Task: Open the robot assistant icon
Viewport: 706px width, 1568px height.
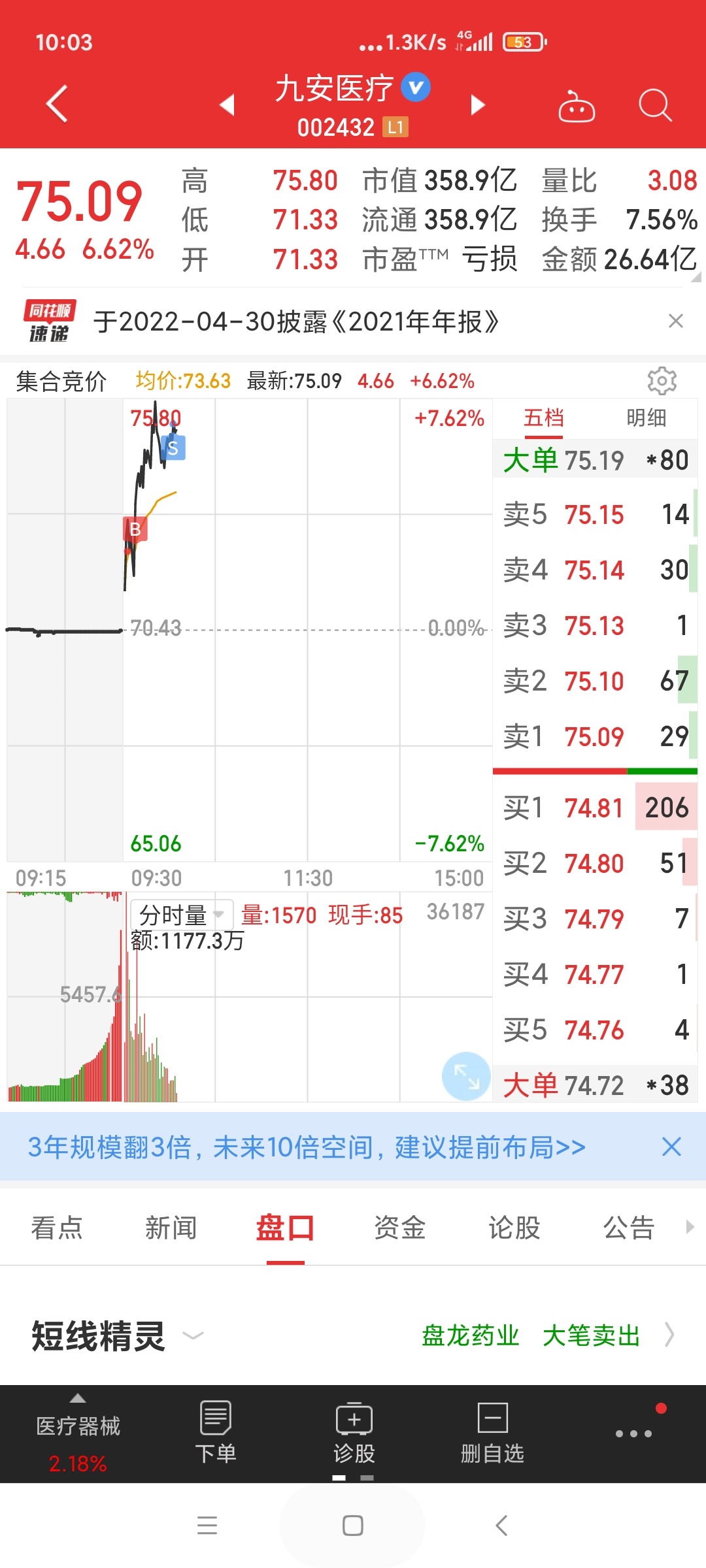Action: 577,106
